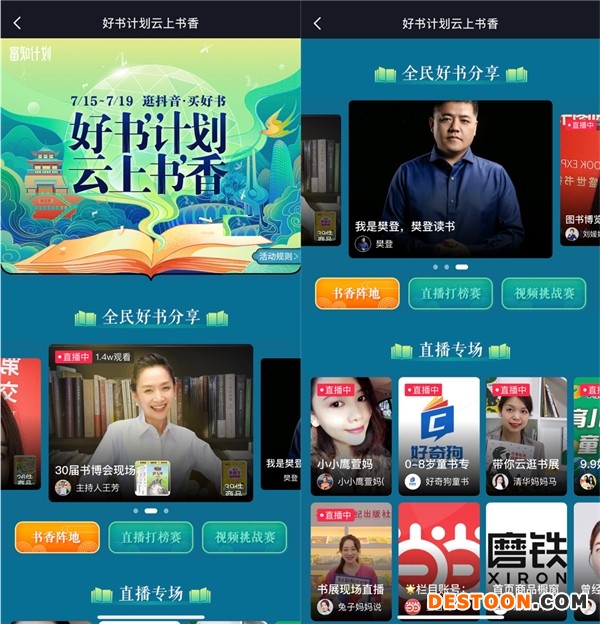Open the 活动规则 activity rules link
The height and width of the screenshot is (624, 600).
pos(274,256)
